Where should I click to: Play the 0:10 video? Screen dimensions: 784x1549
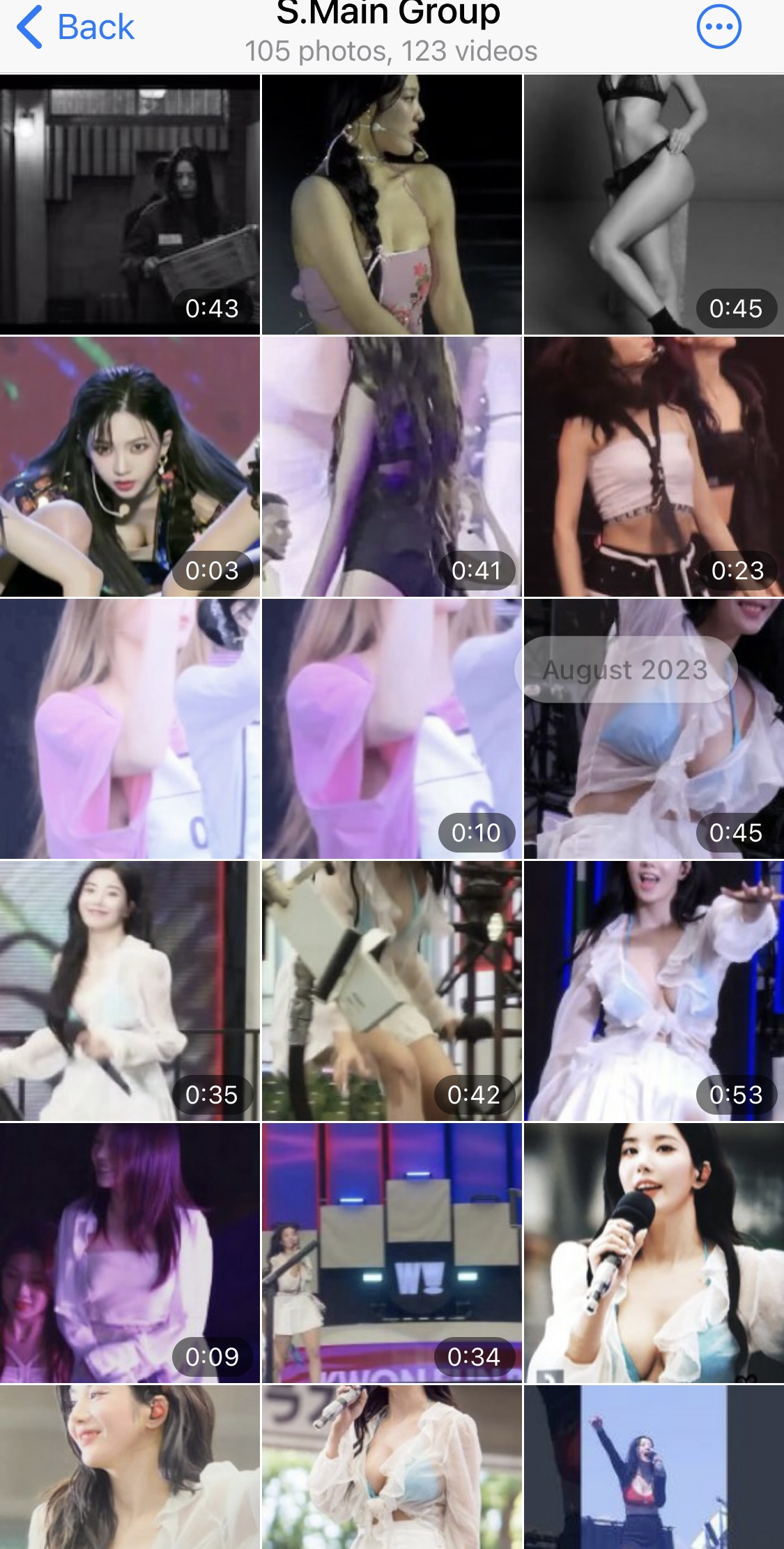pos(392,729)
